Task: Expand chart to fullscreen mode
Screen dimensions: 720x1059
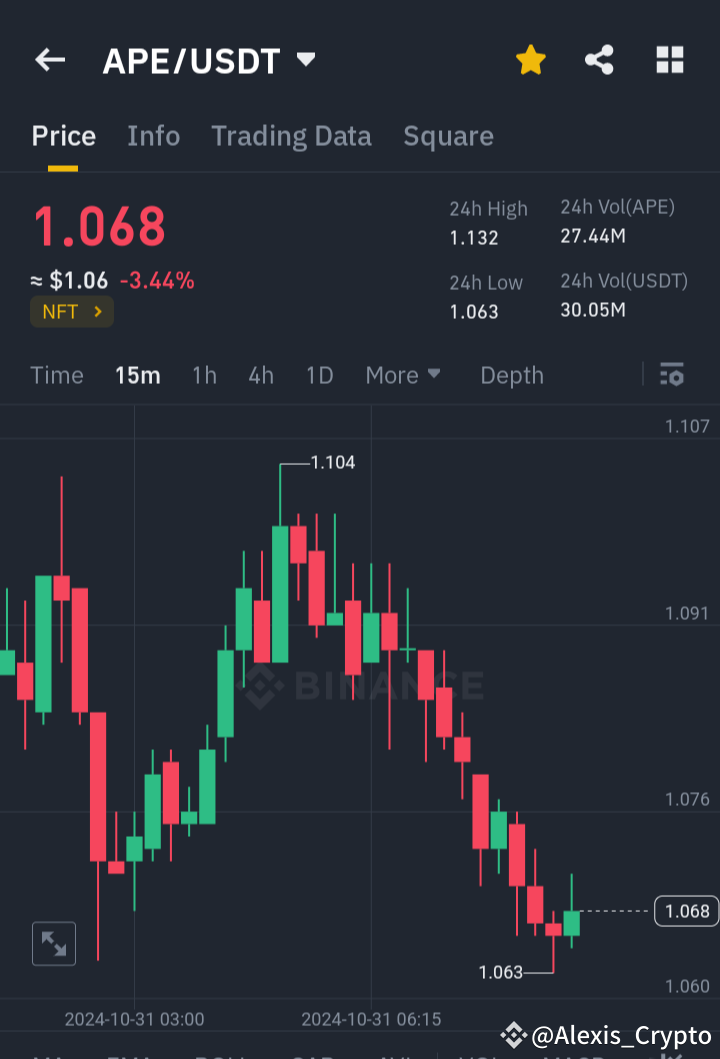Action: (53, 943)
